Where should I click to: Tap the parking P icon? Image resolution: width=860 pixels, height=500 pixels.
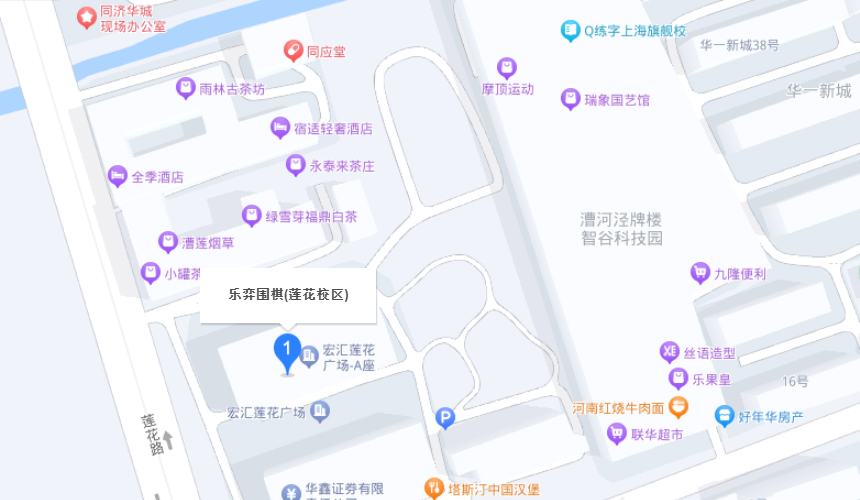(x=445, y=417)
